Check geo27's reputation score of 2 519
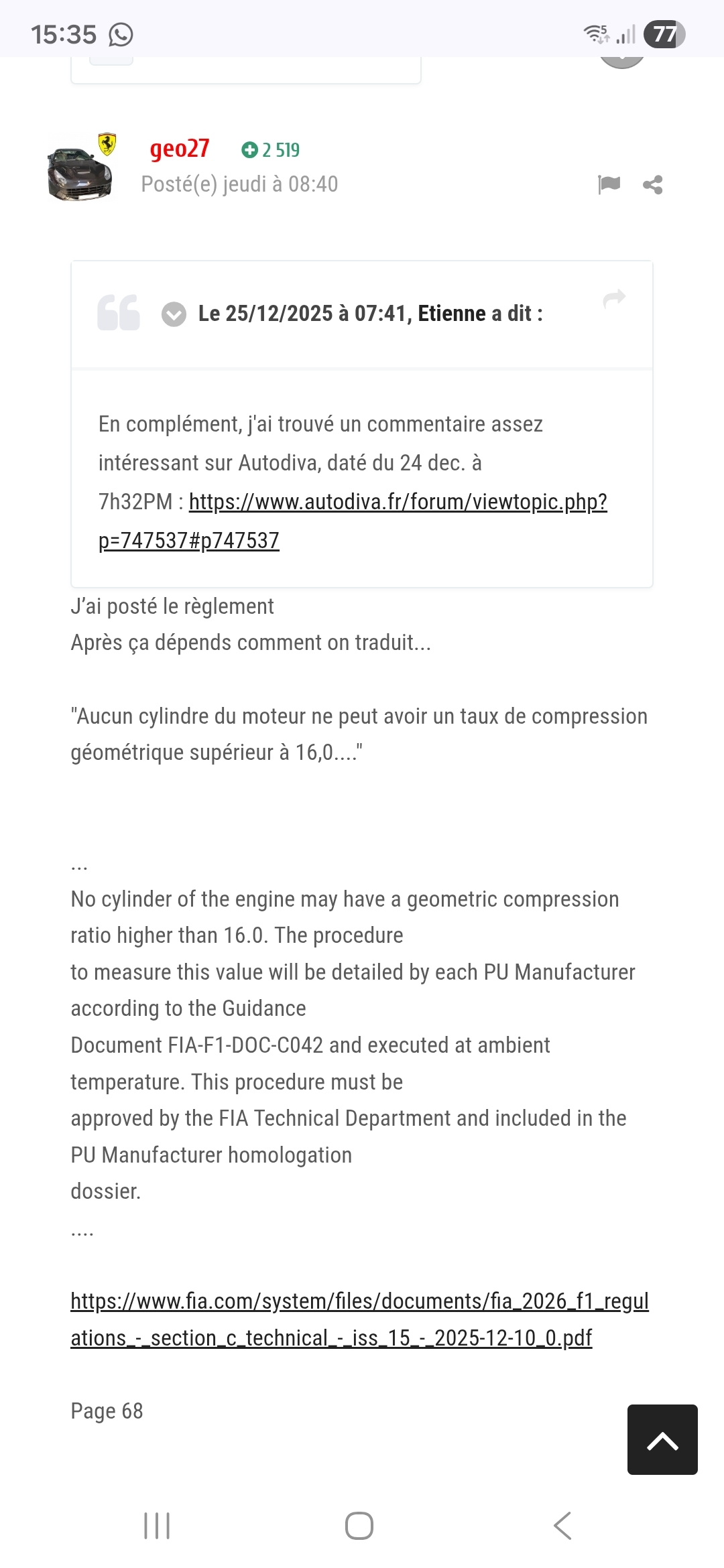The width and height of the screenshot is (724, 1568). [271, 150]
